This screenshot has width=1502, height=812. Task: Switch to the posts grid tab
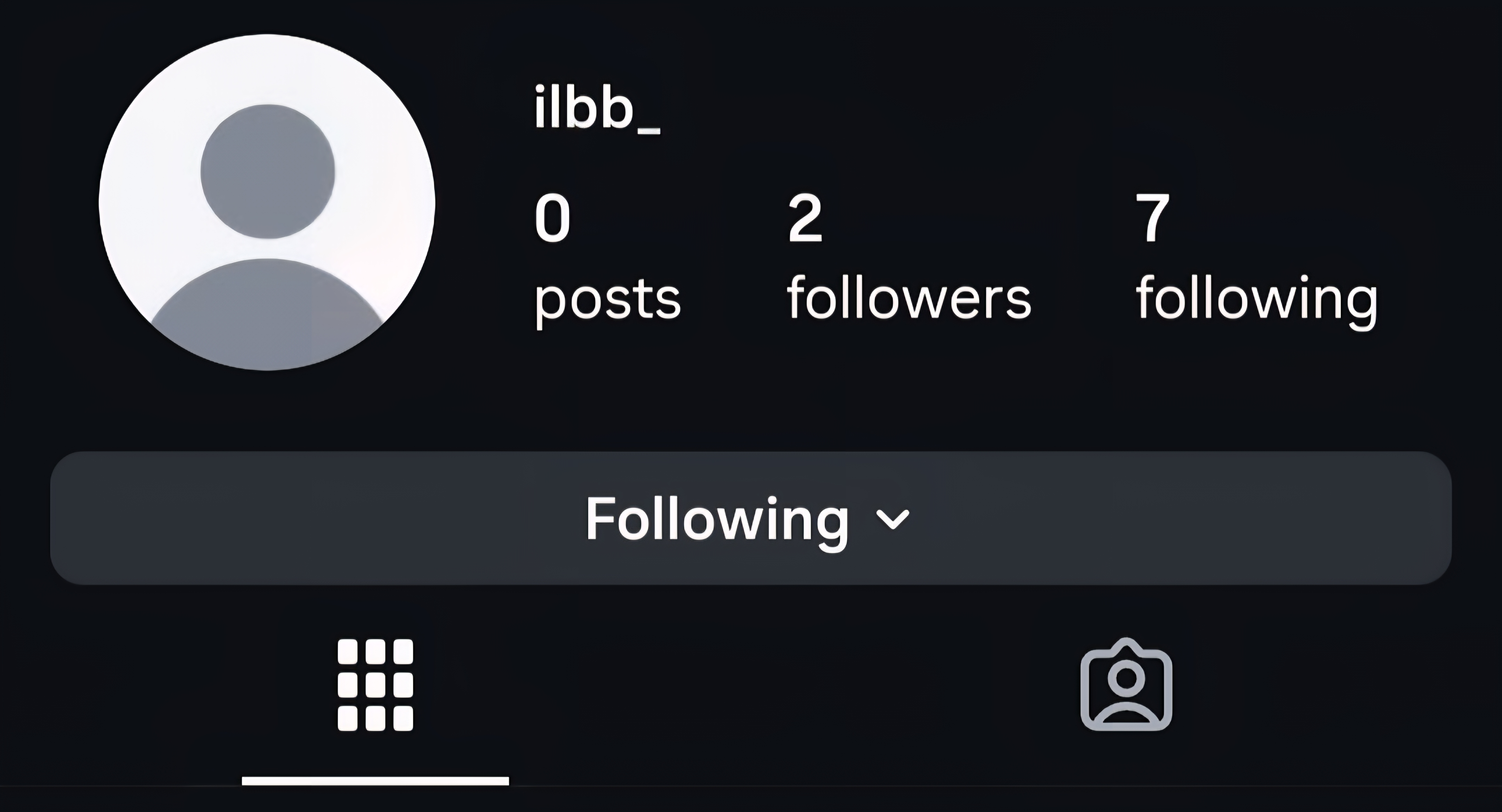[x=375, y=685]
